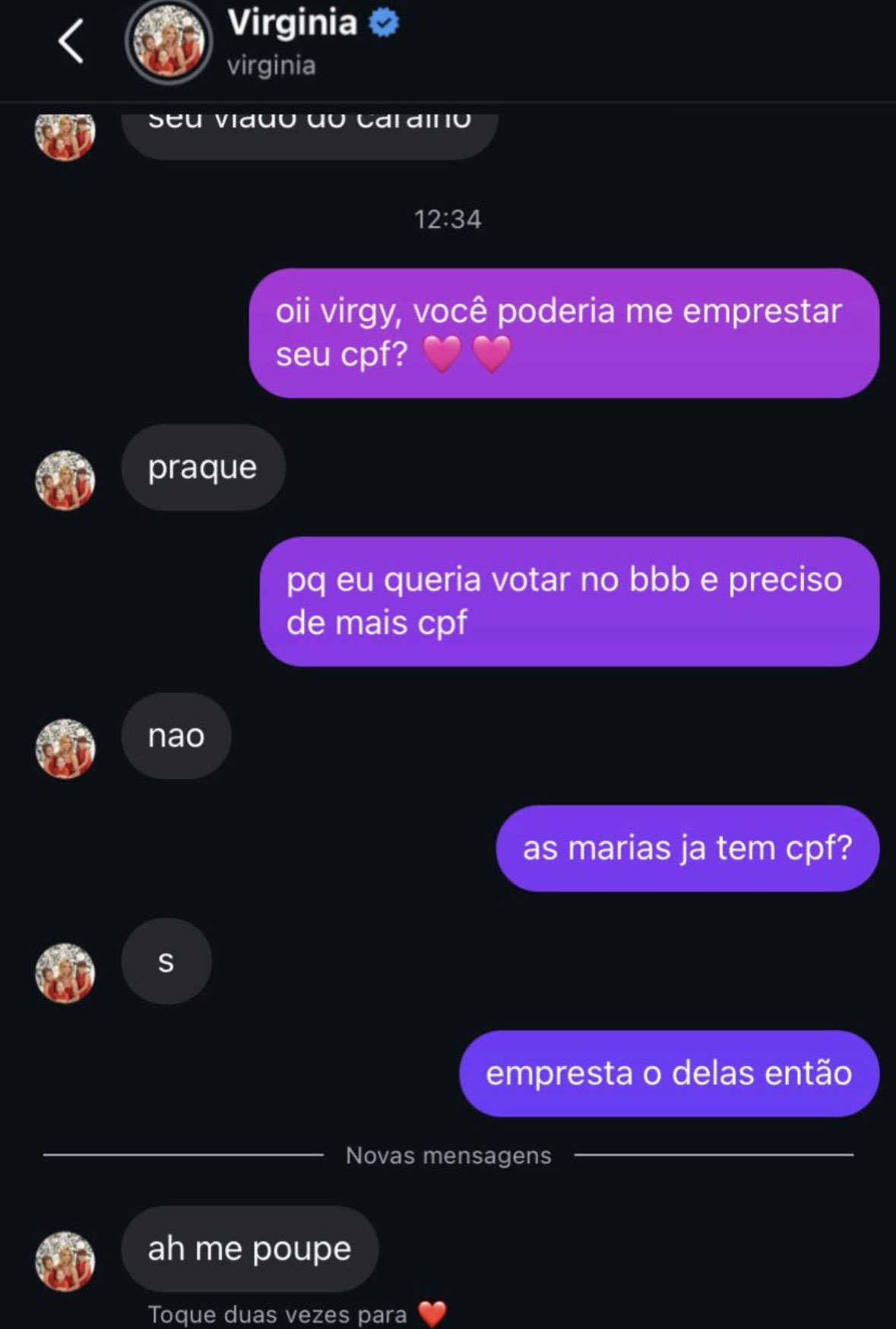This screenshot has height=1329, width=896.
Task: Tap the avatar beside the "praque" message
Action: 65,480
